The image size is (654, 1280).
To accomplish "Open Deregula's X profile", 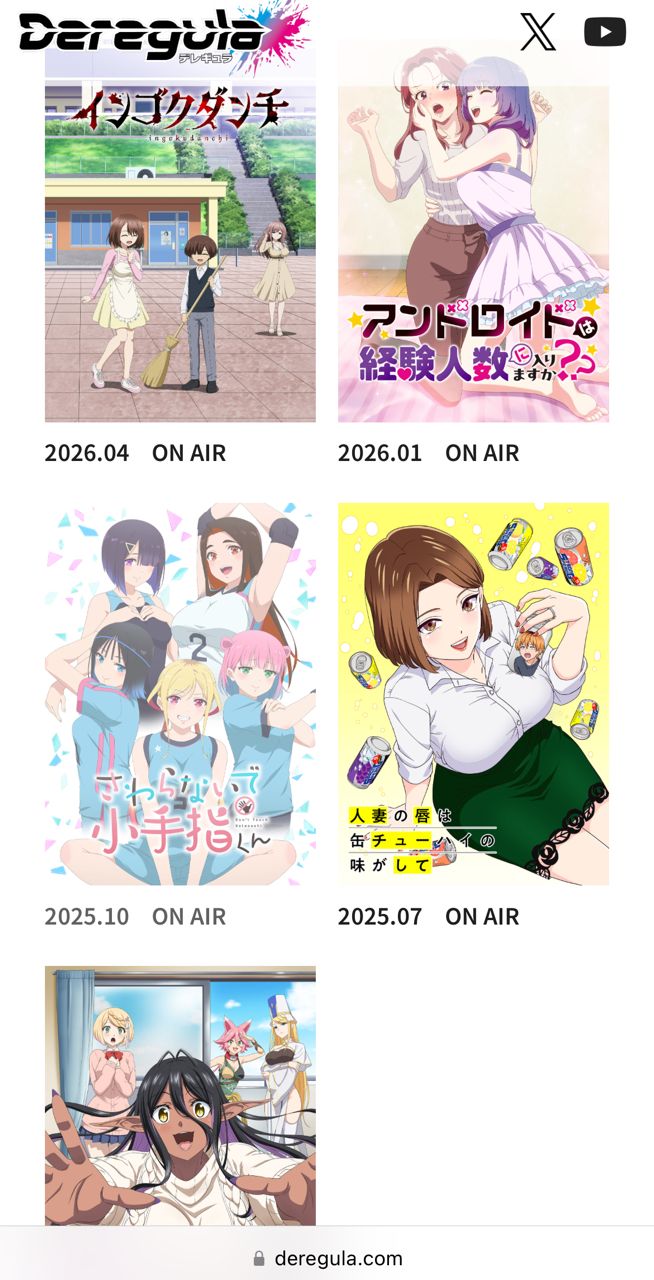I will point(538,32).
